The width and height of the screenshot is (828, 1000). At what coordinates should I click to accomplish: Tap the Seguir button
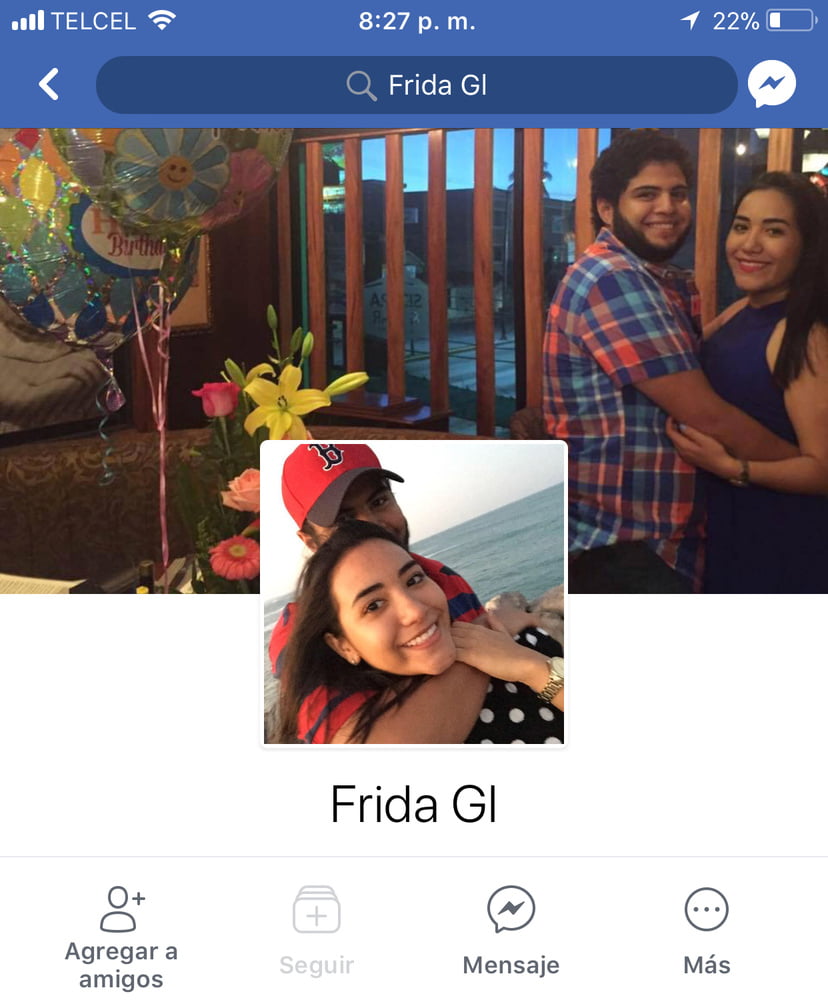tap(316, 935)
